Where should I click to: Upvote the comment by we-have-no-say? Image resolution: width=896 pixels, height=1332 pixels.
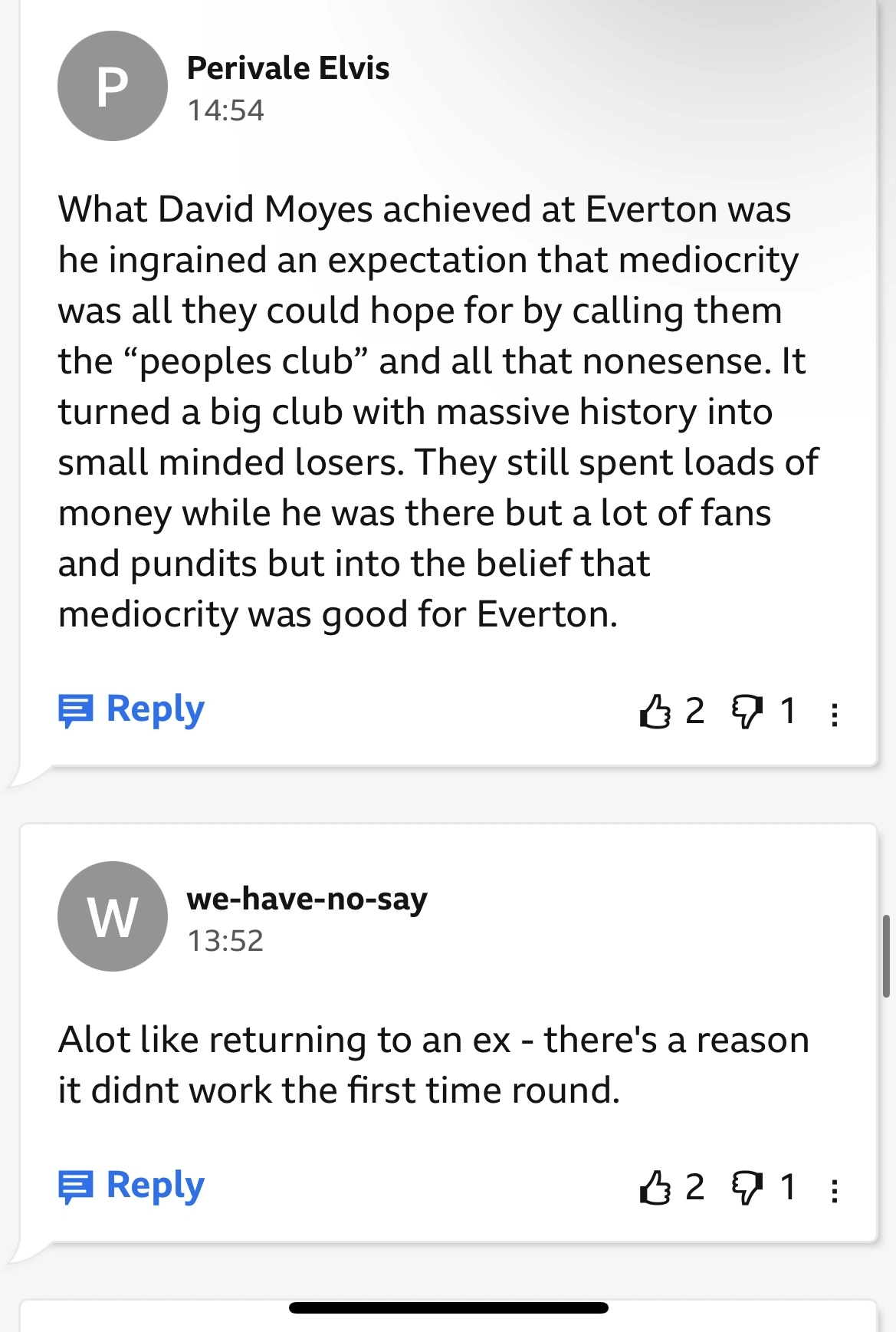click(654, 1187)
